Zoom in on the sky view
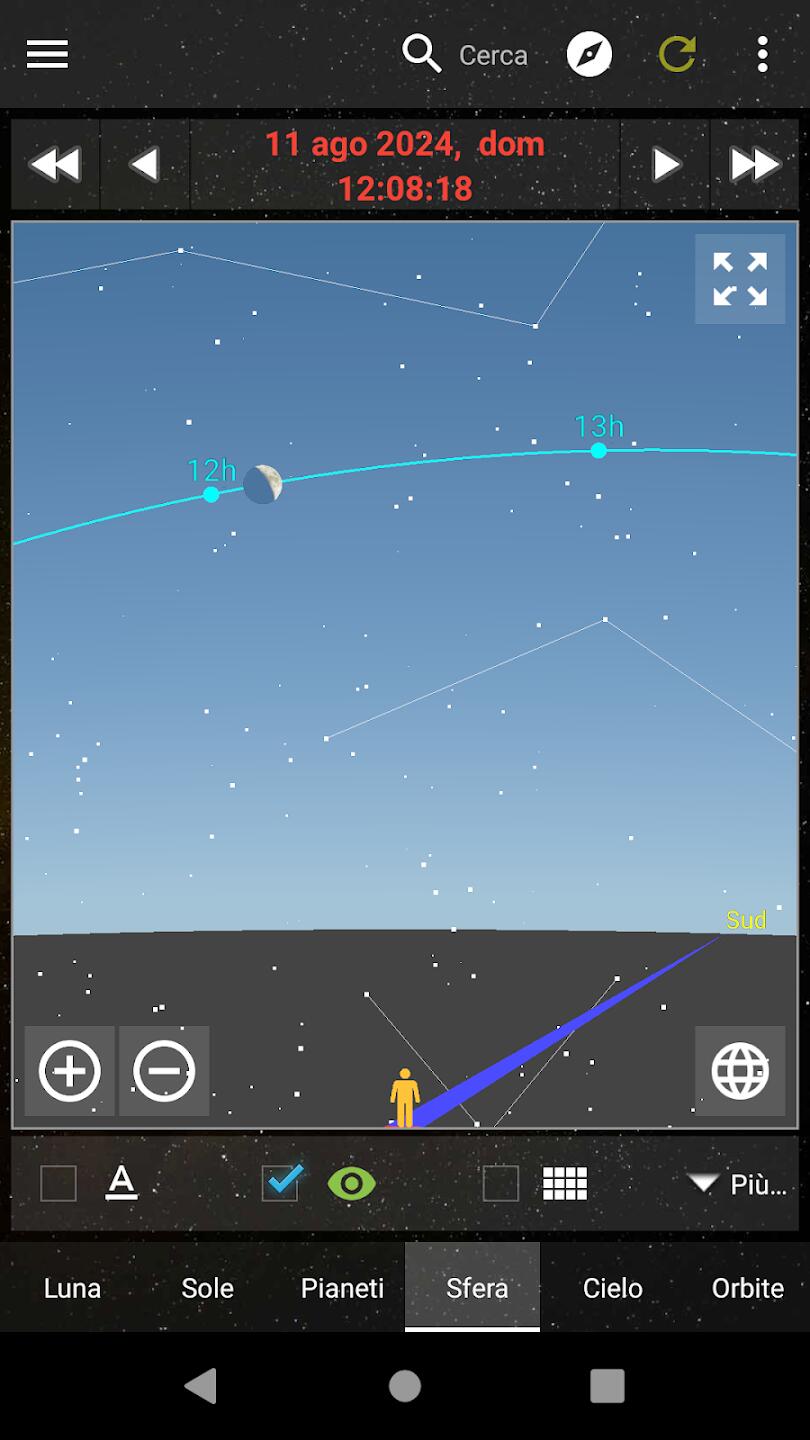 [69, 1071]
